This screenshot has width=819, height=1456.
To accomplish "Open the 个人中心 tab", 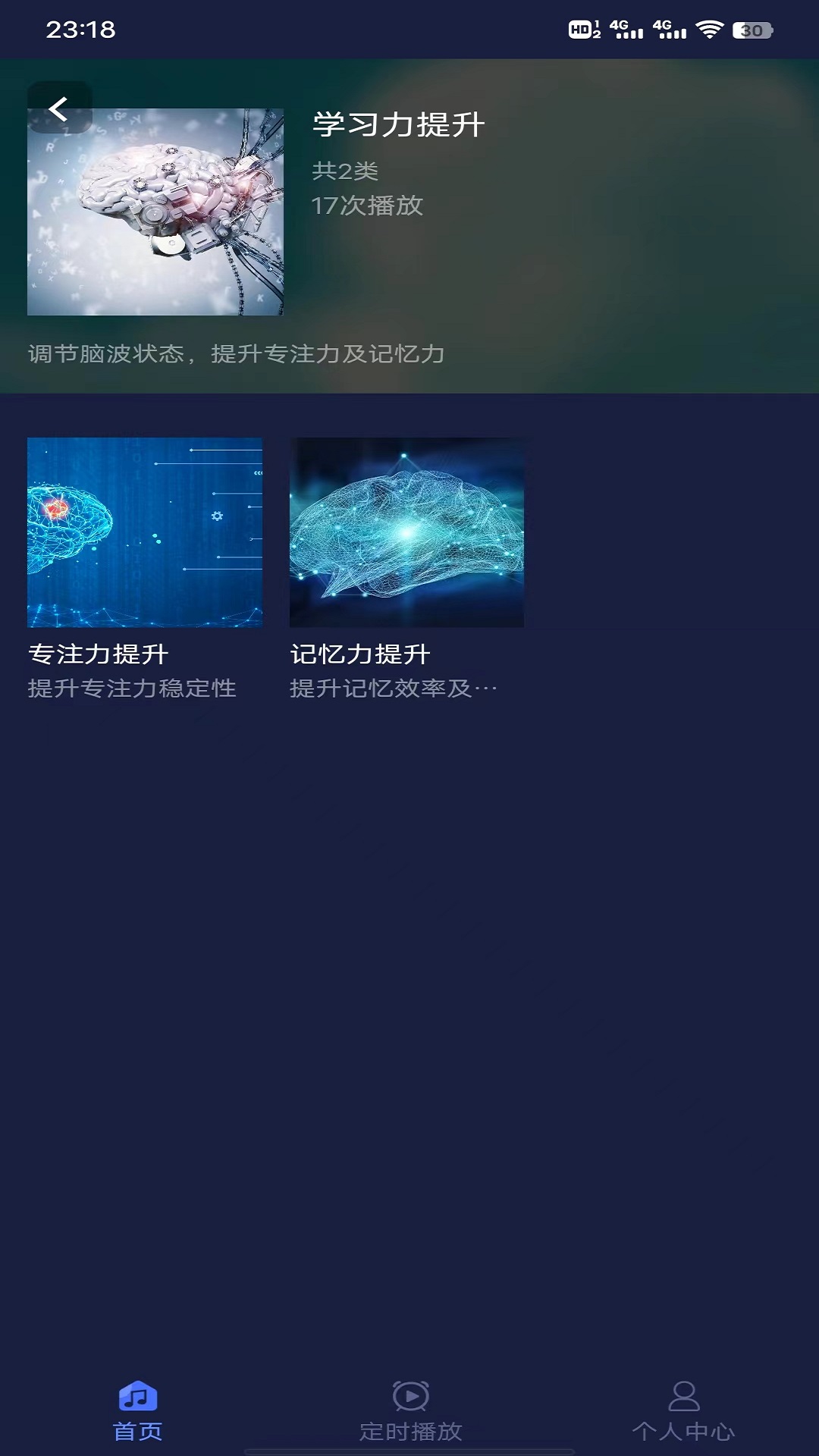I will (683, 1410).
